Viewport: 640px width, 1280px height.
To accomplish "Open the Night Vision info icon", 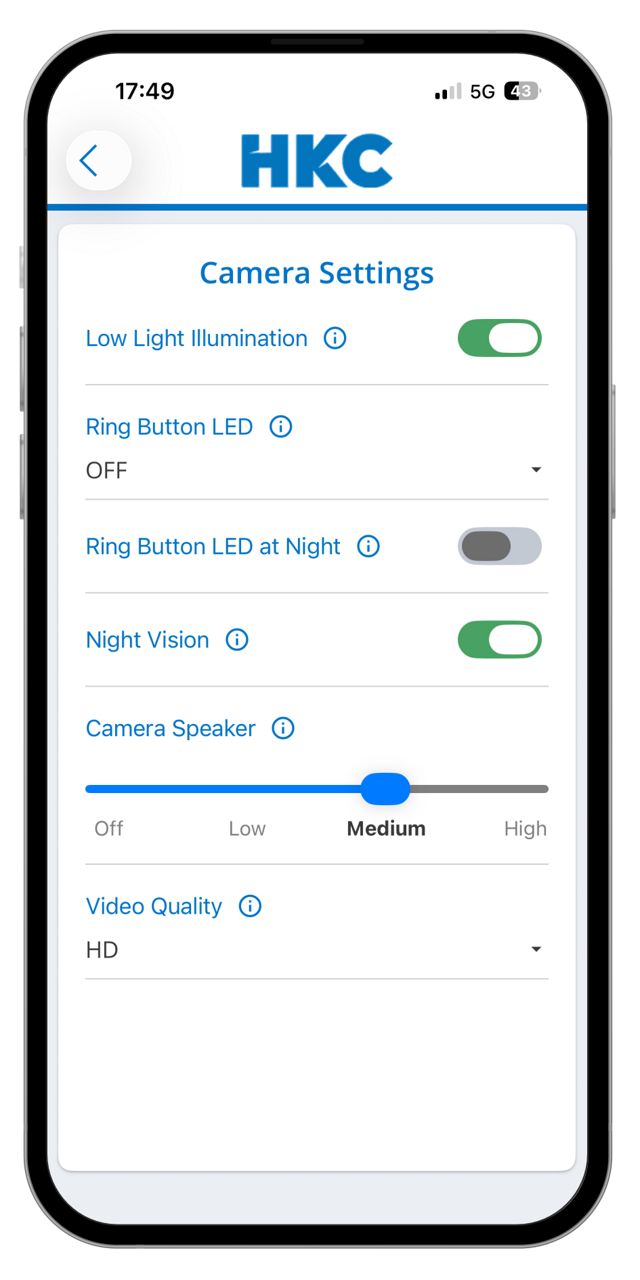I will pos(237,640).
